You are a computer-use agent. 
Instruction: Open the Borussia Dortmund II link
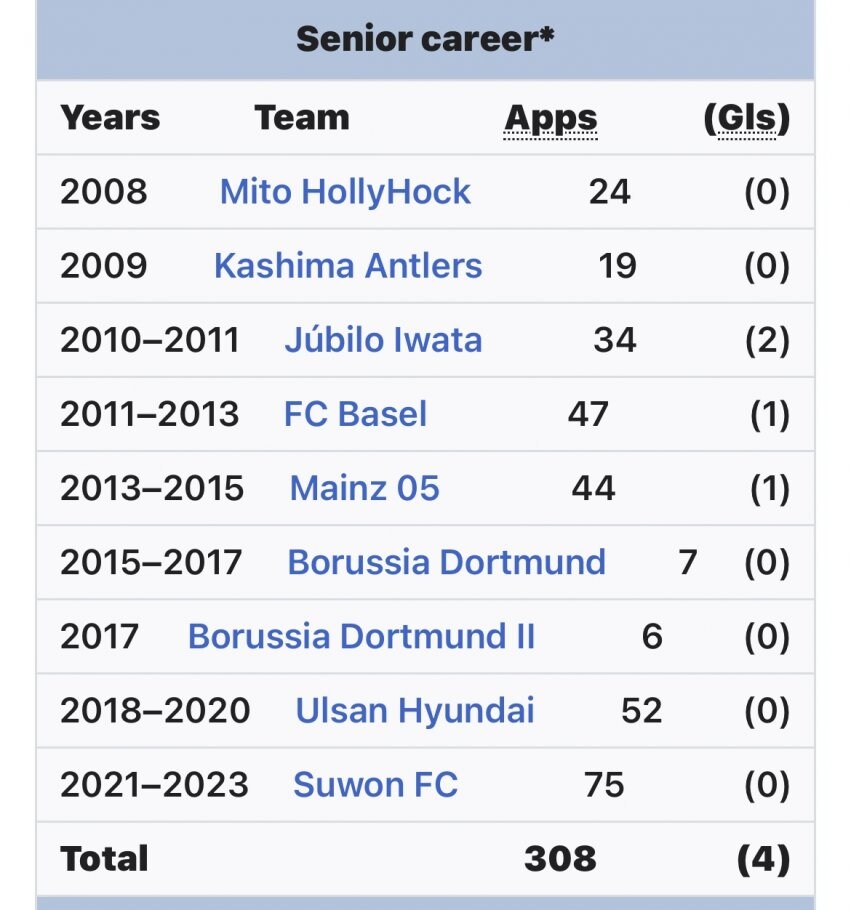(x=361, y=636)
